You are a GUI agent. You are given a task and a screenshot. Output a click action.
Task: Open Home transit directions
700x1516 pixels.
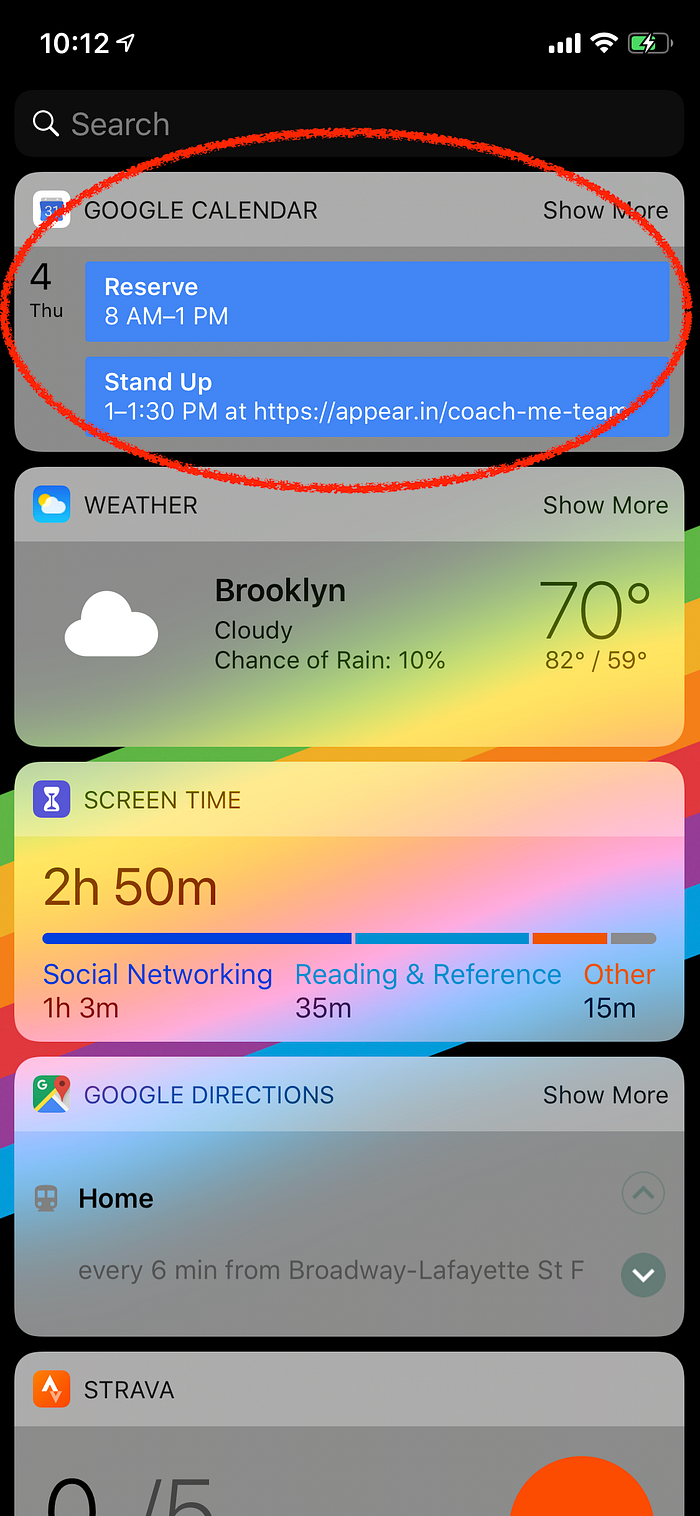pos(116,1199)
